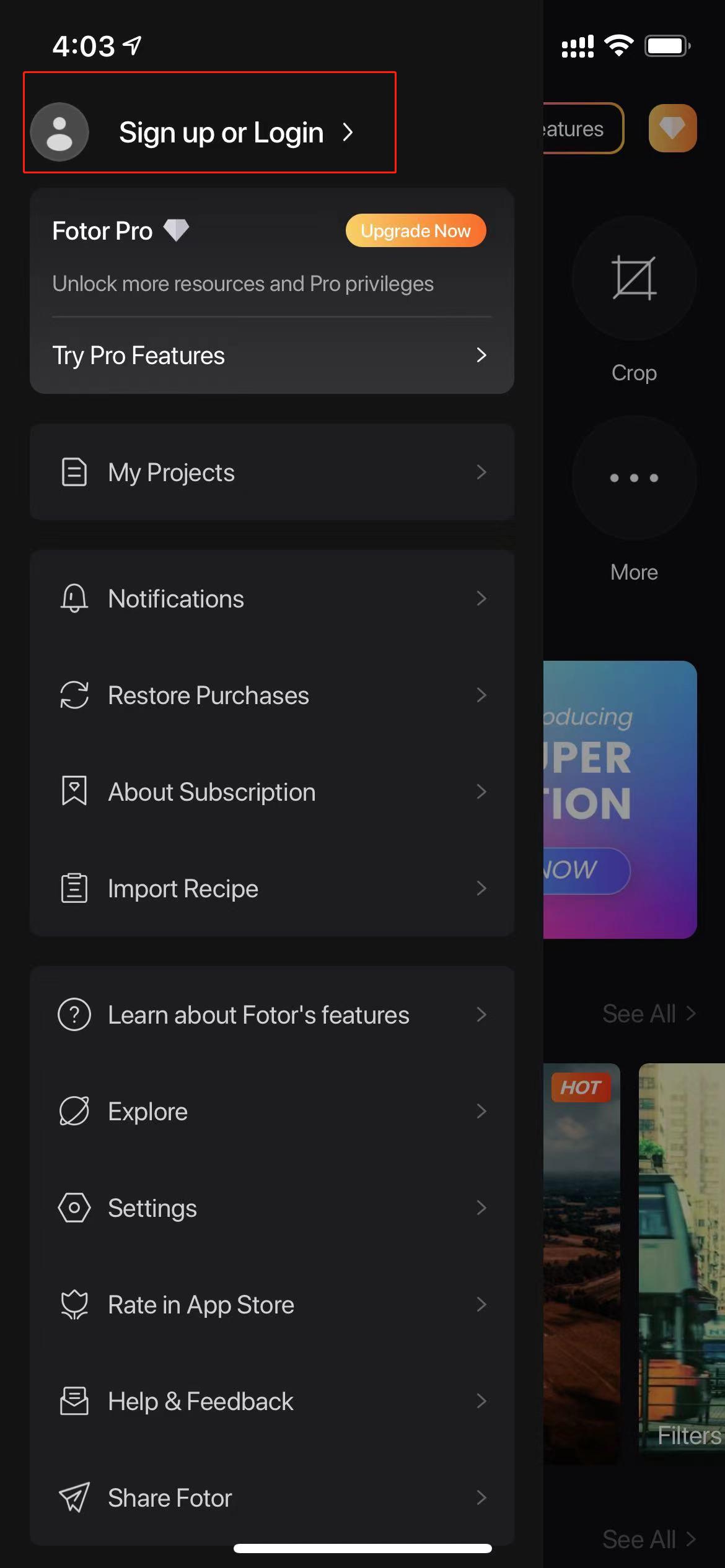Tap Sign up or Login
This screenshot has width=725, height=1568.
click(x=222, y=131)
